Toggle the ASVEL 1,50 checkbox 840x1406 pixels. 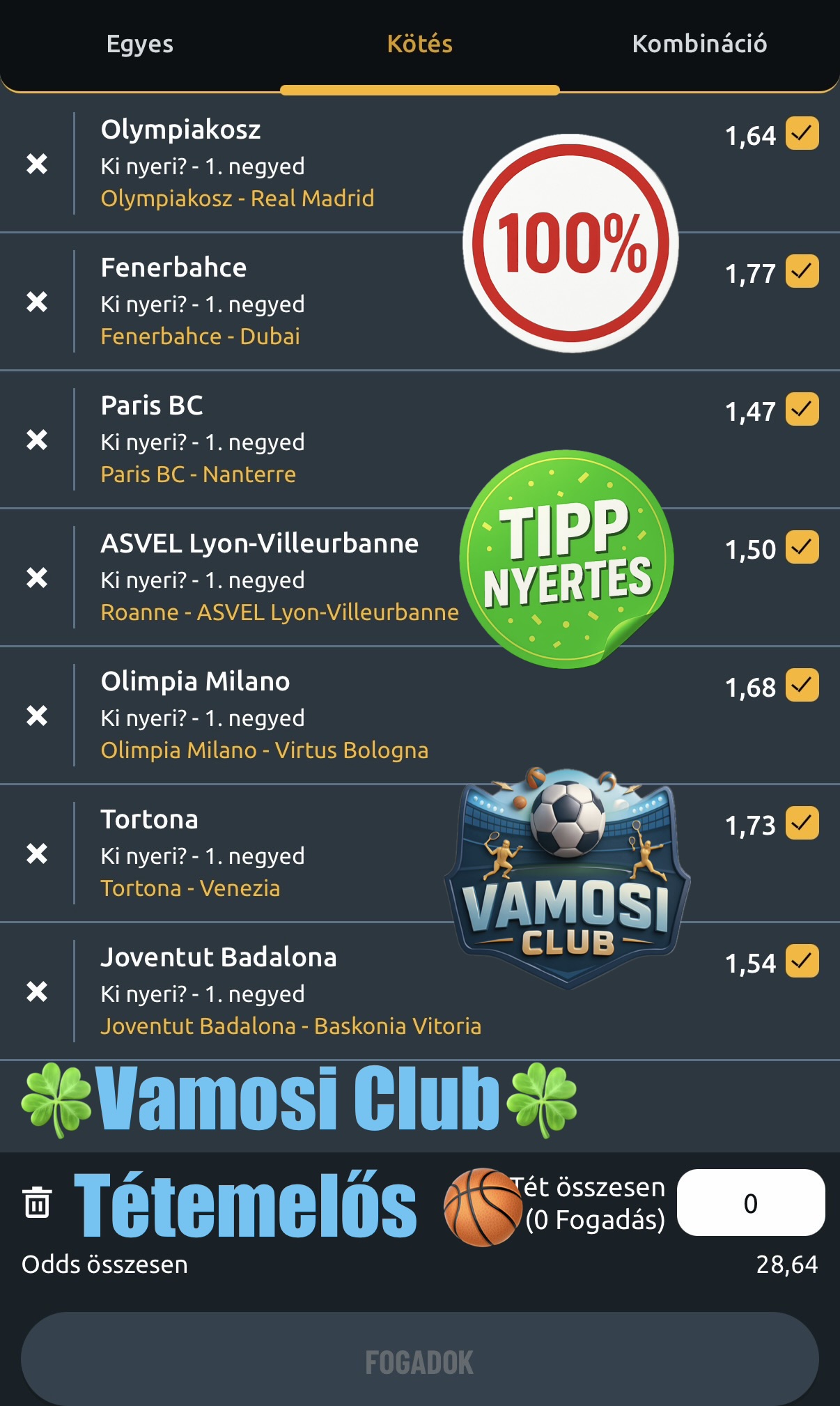pos(802,547)
